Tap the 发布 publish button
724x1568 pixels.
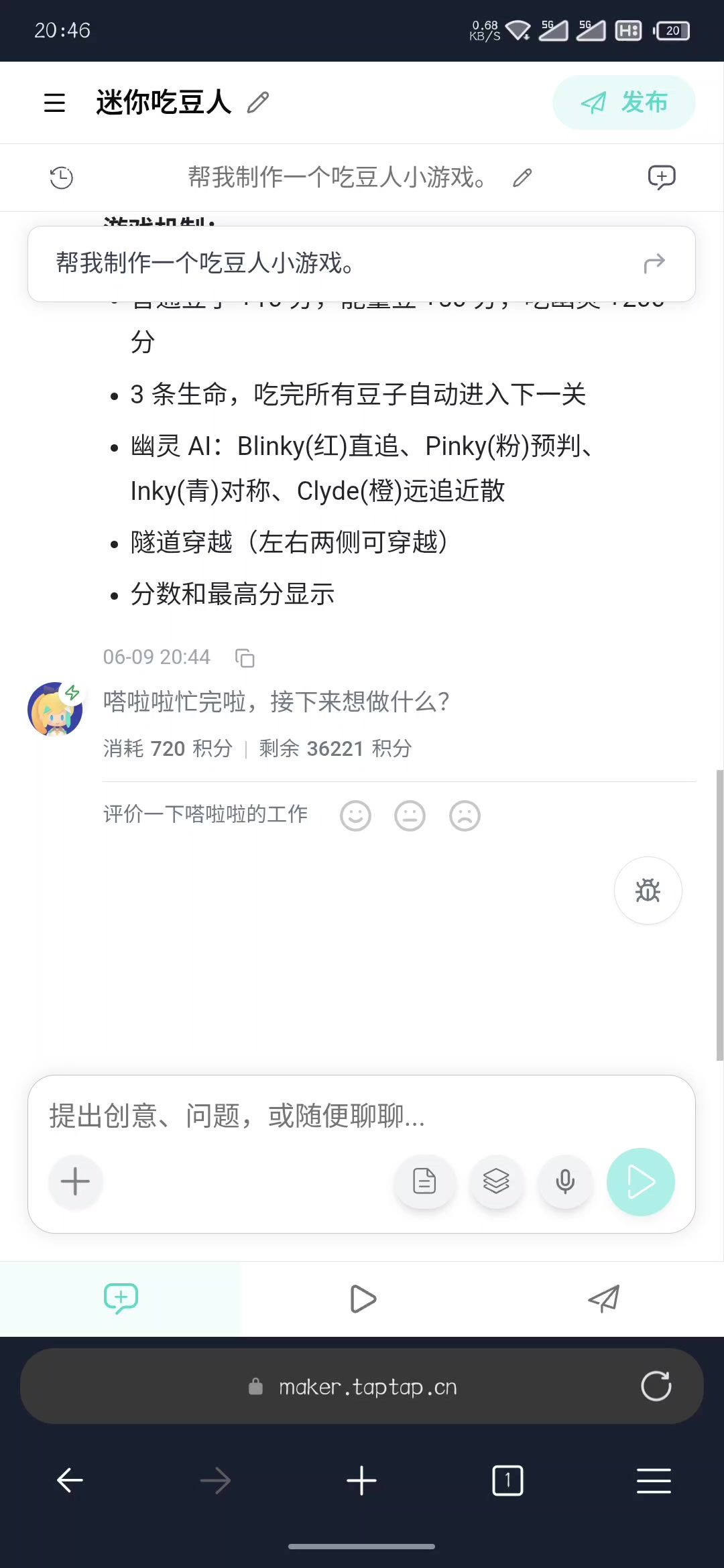pyautogui.click(x=623, y=103)
